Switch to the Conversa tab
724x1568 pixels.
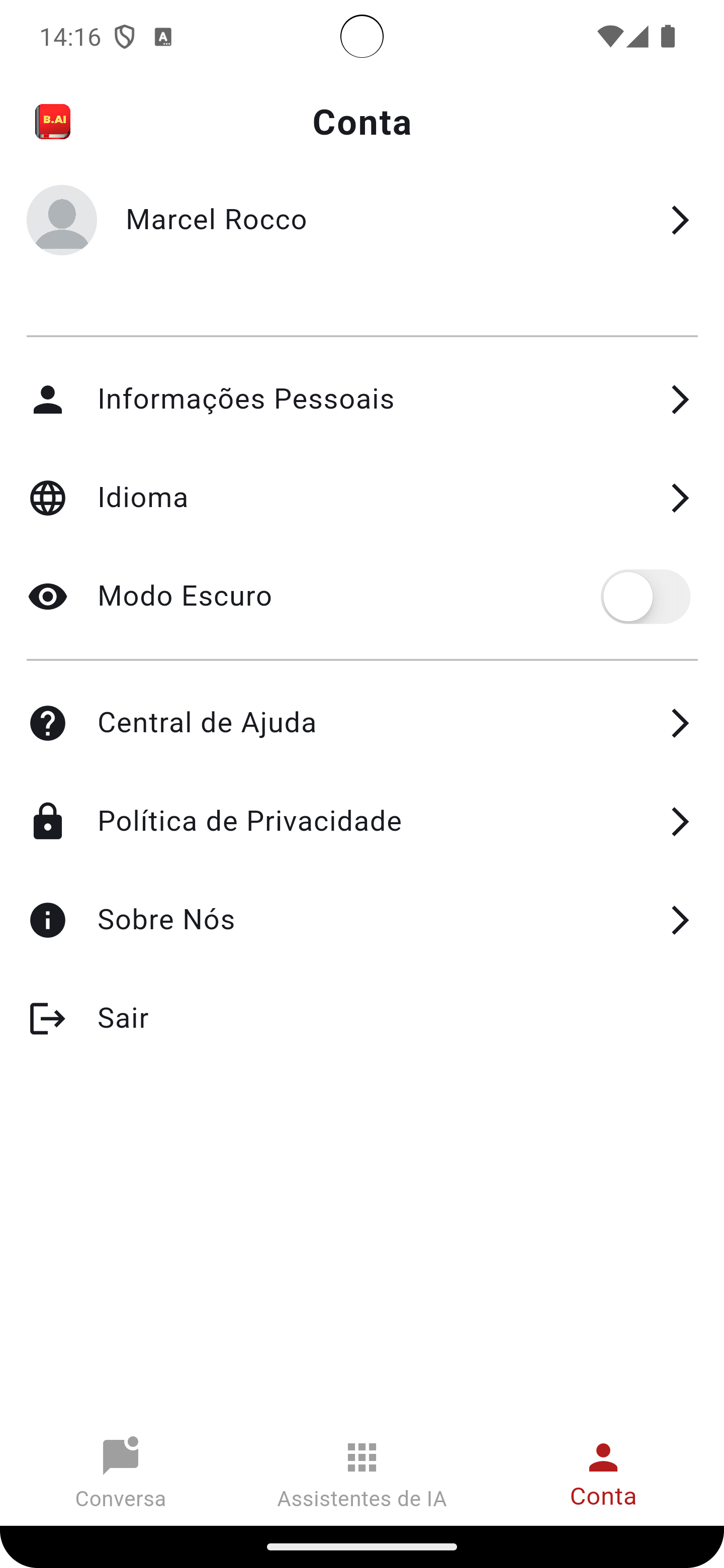coord(121,1473)
